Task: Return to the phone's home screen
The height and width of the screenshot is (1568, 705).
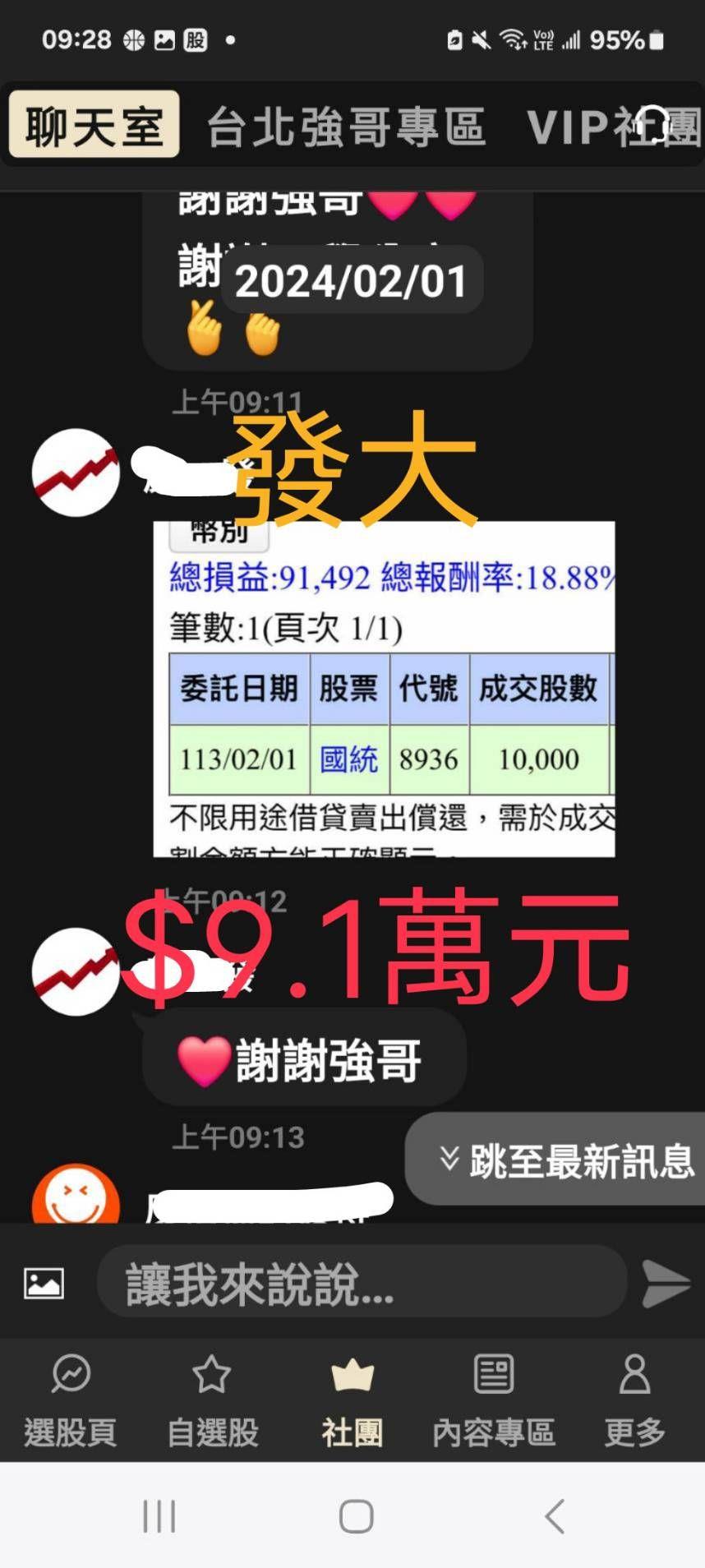Action: pyautogui.click(x=356, y=1516)
